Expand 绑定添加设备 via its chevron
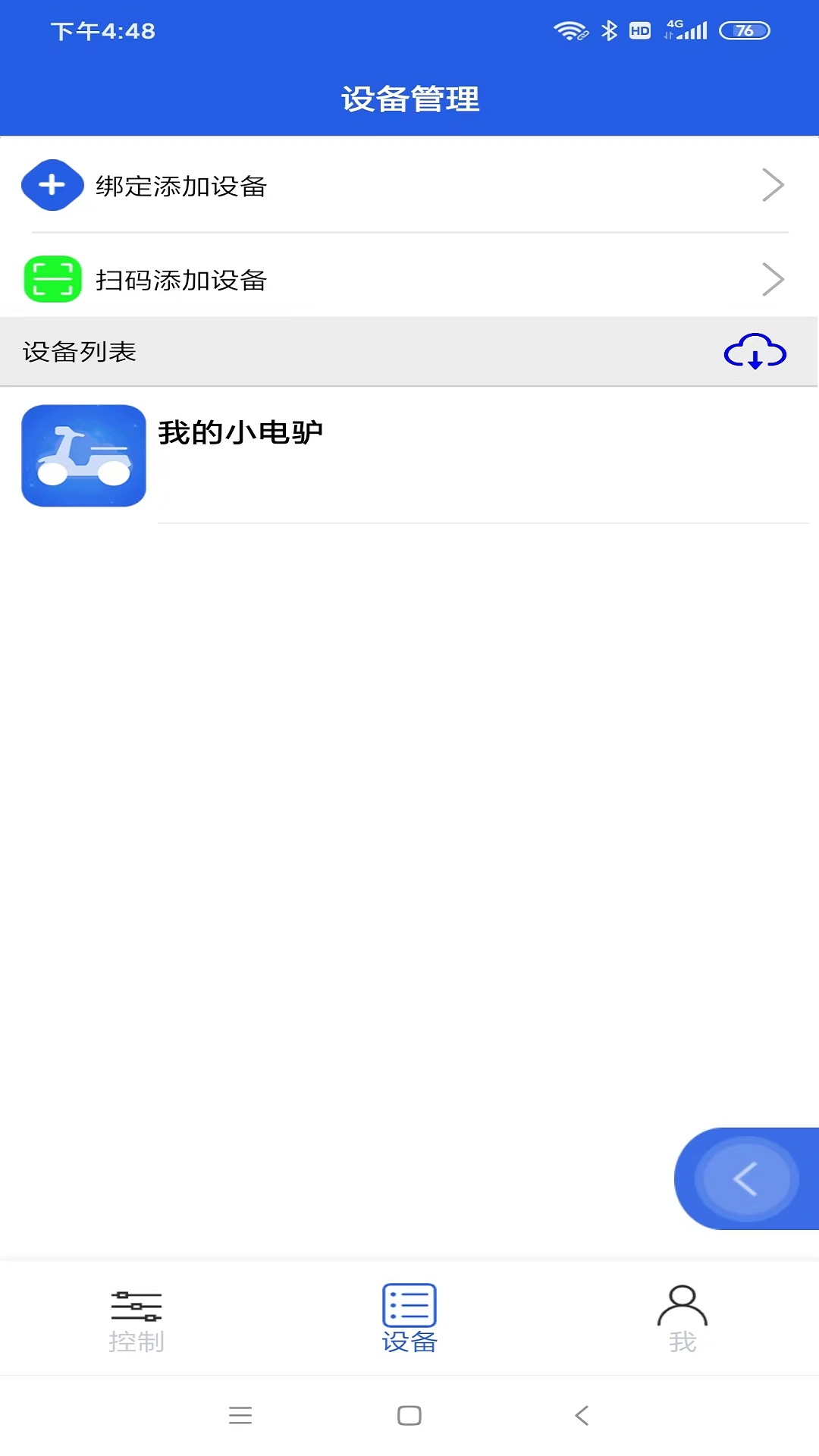 tap(773, 184)
